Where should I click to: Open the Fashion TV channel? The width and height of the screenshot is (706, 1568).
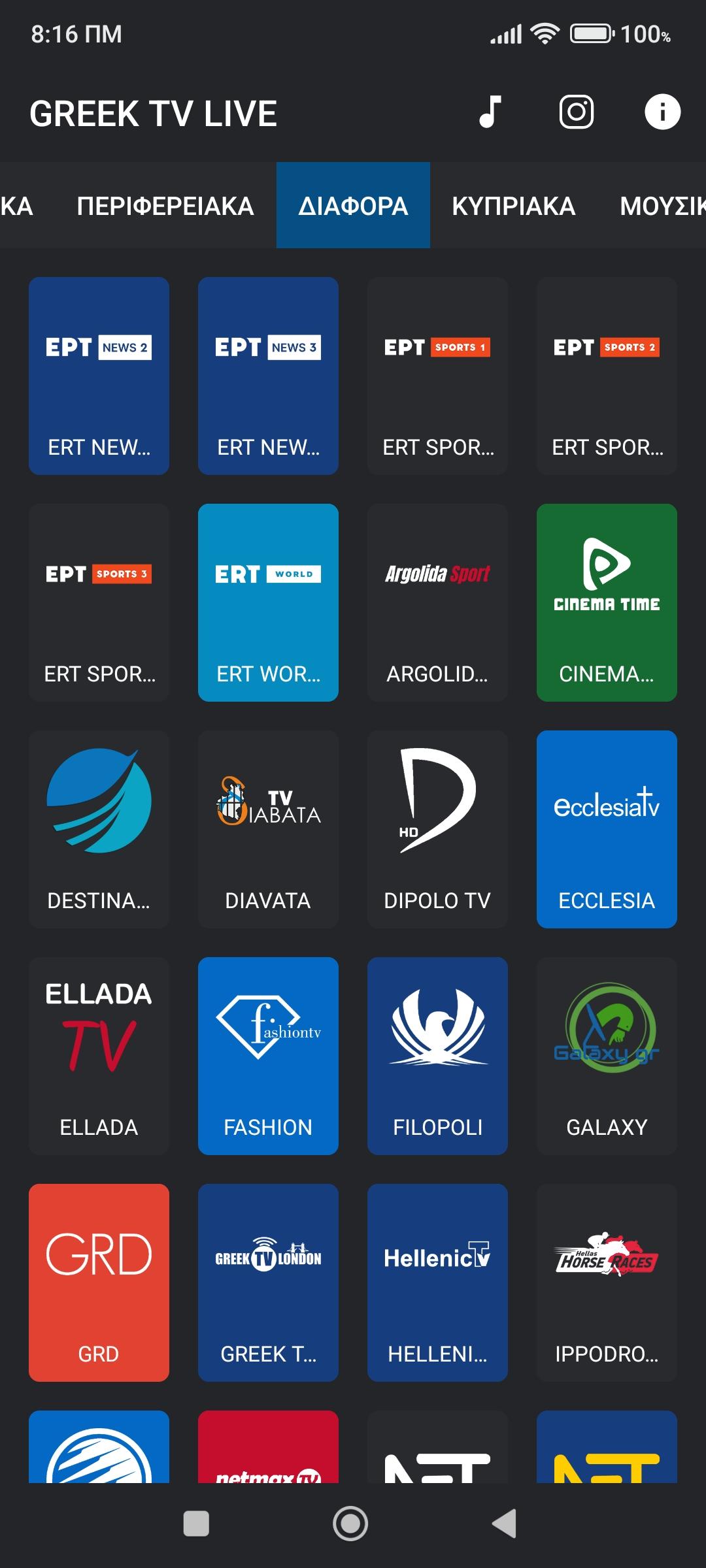click(x=268, y=1056)
